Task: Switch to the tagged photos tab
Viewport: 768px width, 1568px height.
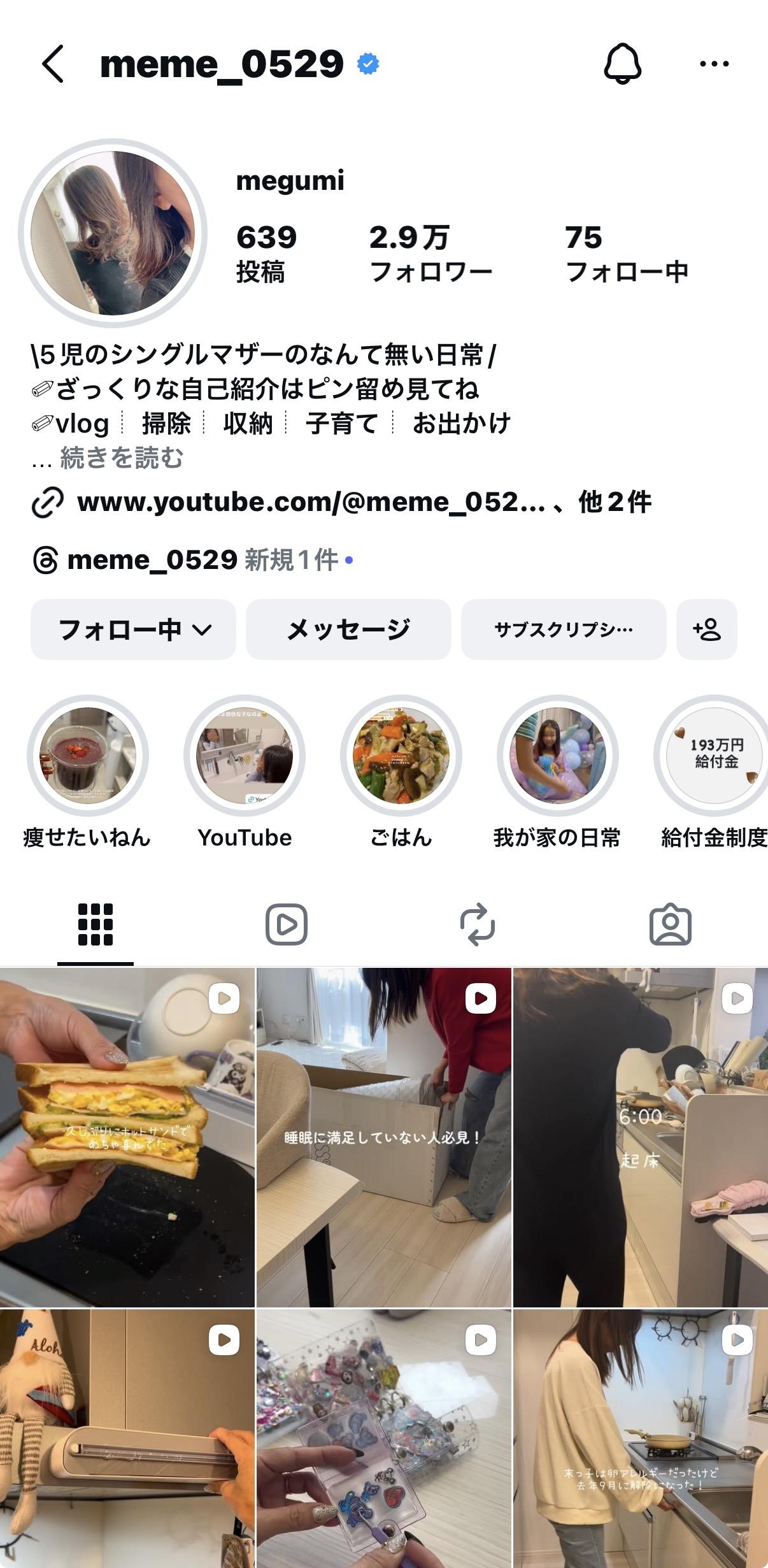Action: coord(670,924)
